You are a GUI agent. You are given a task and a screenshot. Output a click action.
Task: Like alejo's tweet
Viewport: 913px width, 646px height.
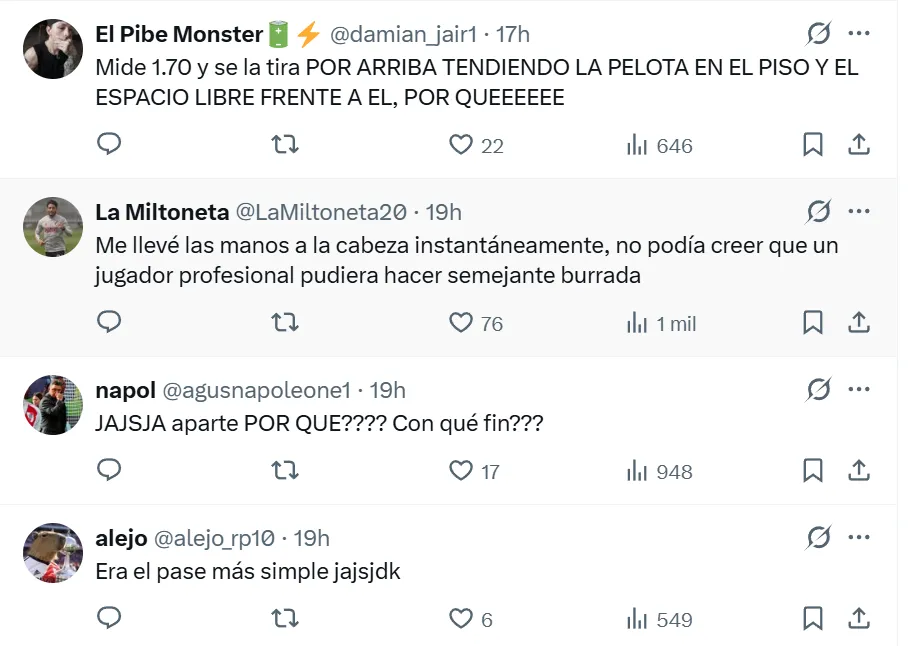pos(460,619)
